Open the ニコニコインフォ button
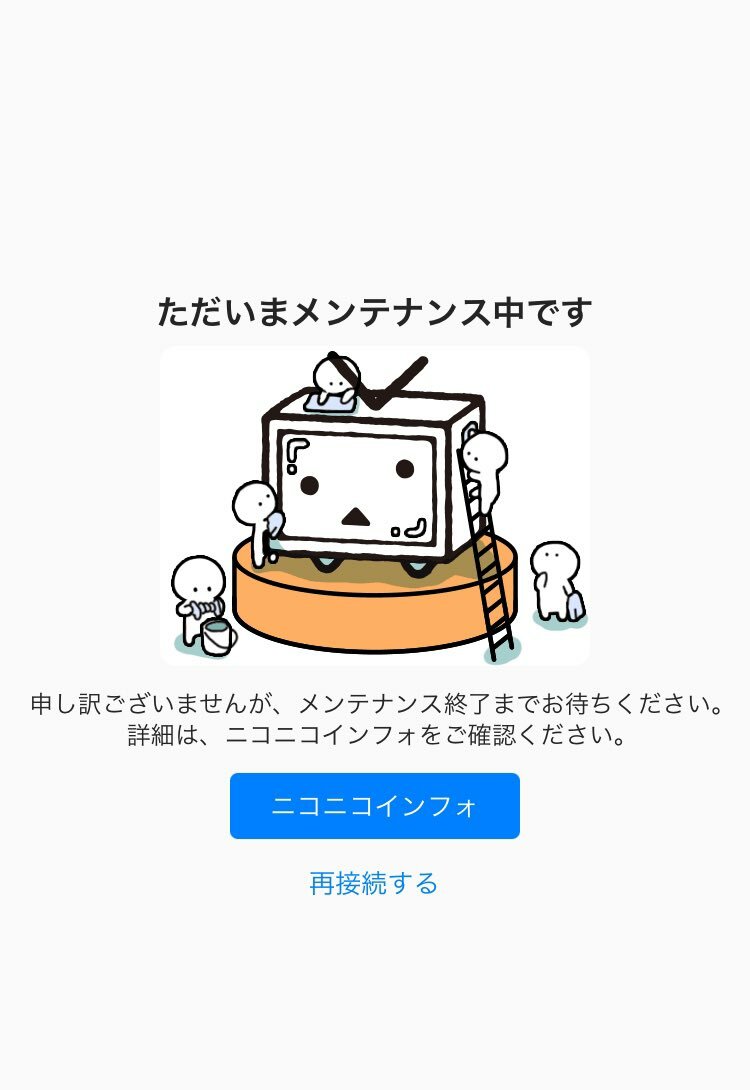Image resolution: width=750 pixels, height=1090 pixels. [374, 806]
